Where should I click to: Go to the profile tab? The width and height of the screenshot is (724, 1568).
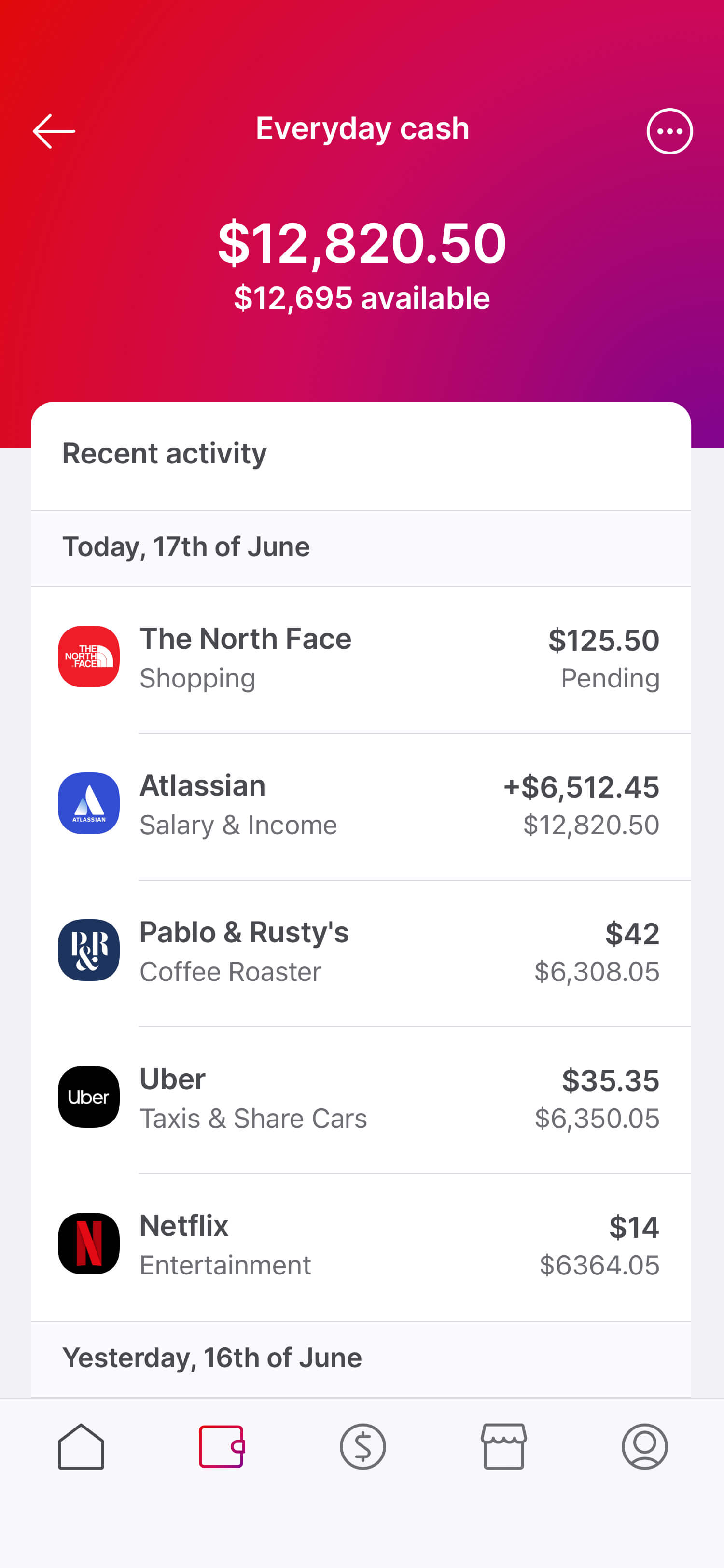tap(645, 1446)
